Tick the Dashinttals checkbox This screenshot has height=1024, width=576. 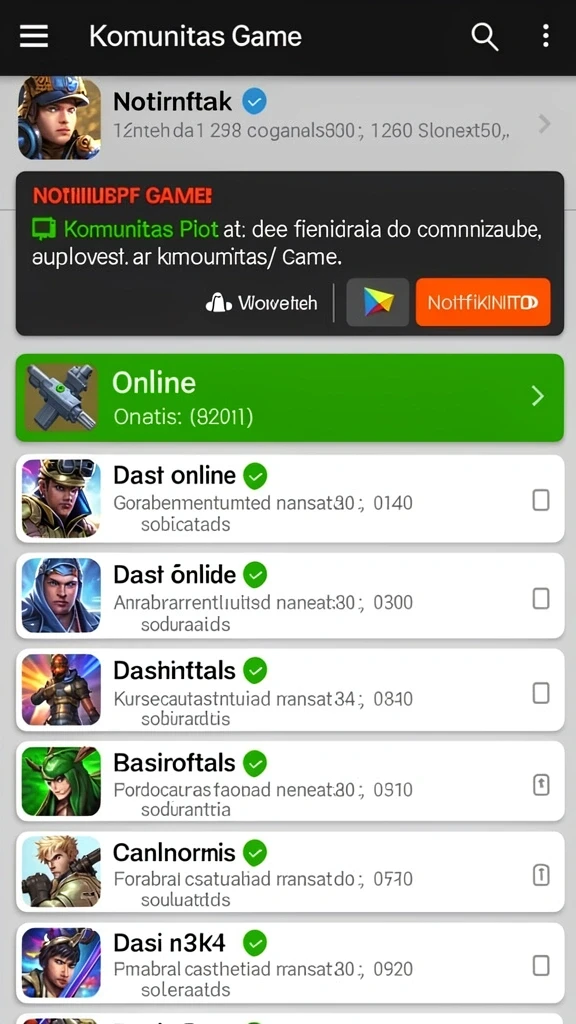pyautogui.click(x=541, y=693)
